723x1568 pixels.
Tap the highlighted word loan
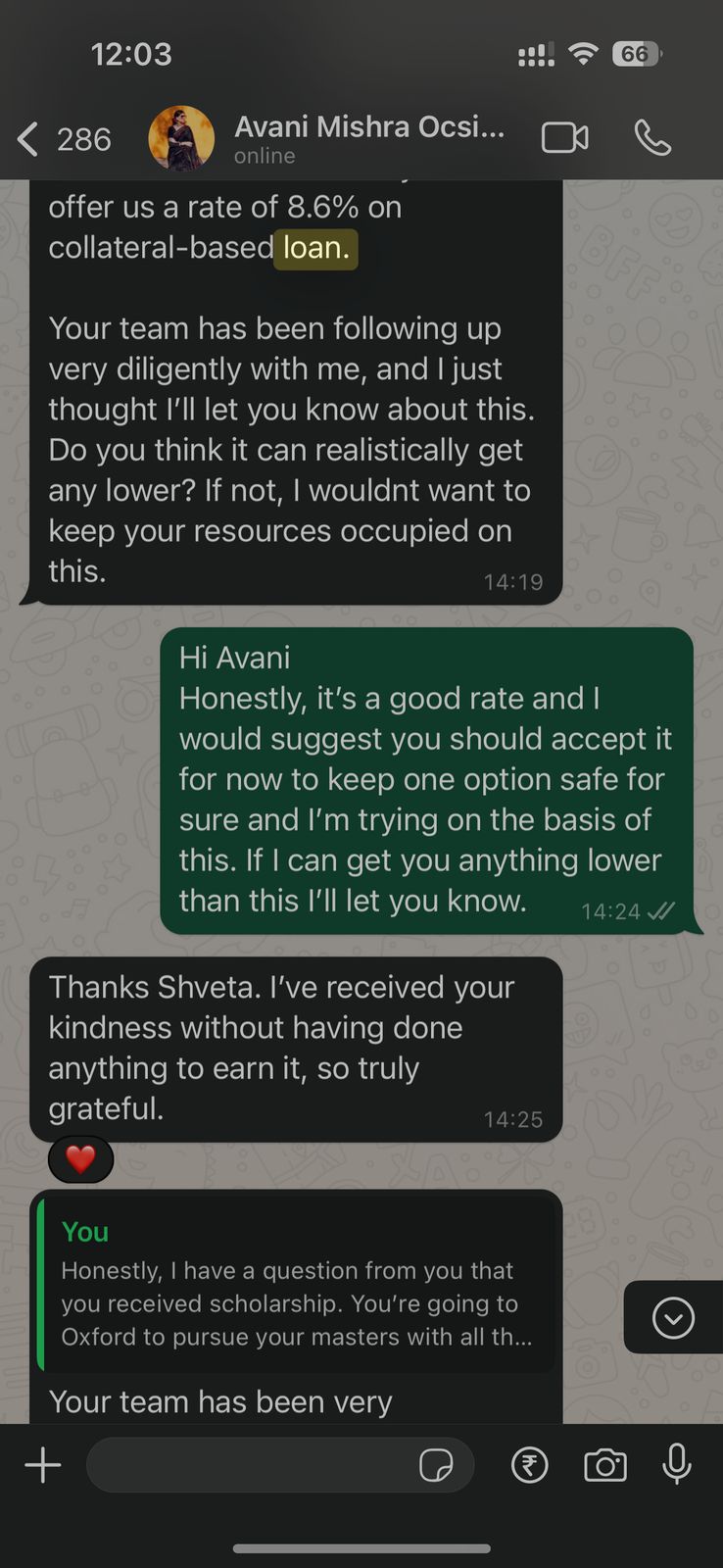315,248
